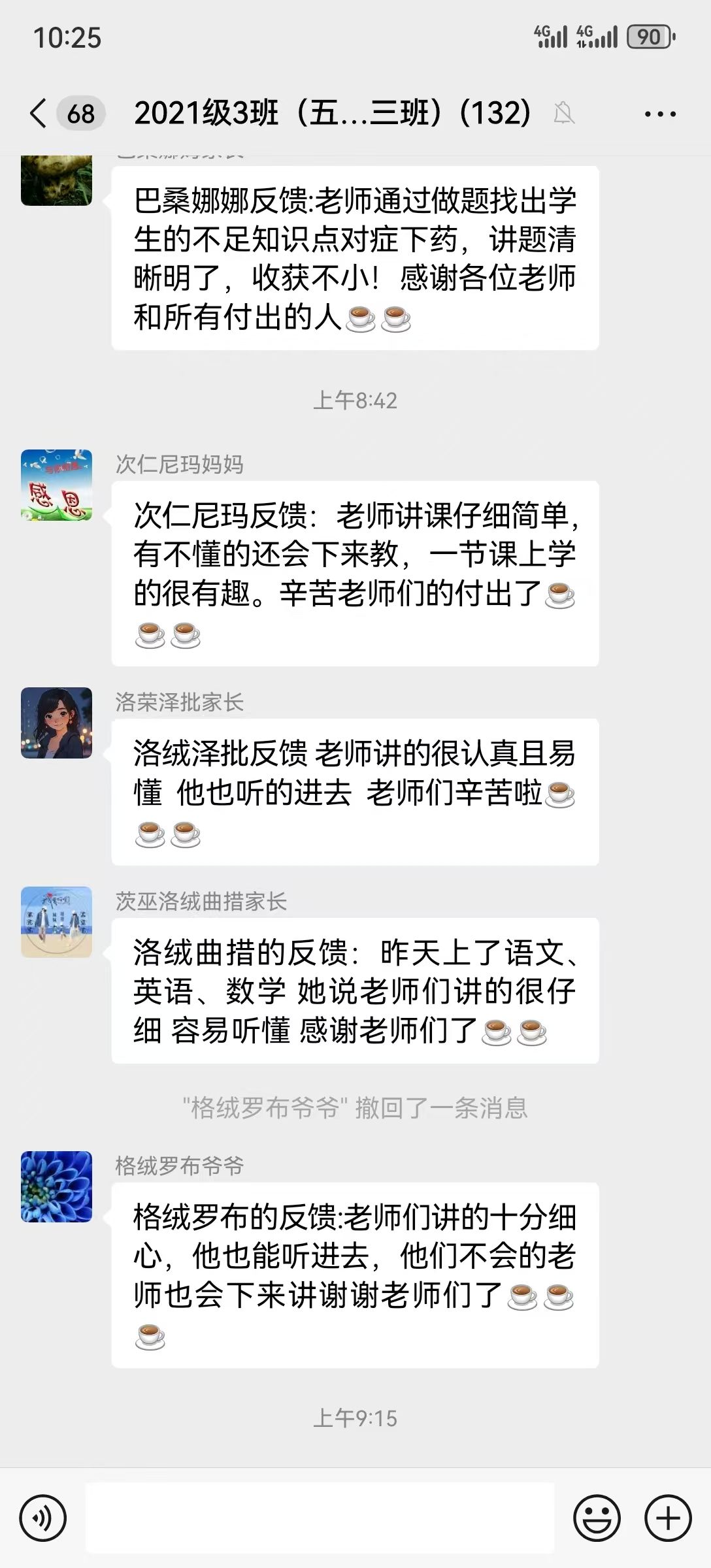Go back to the chat list
This screenshot has height=1568, width=711.
39,114
